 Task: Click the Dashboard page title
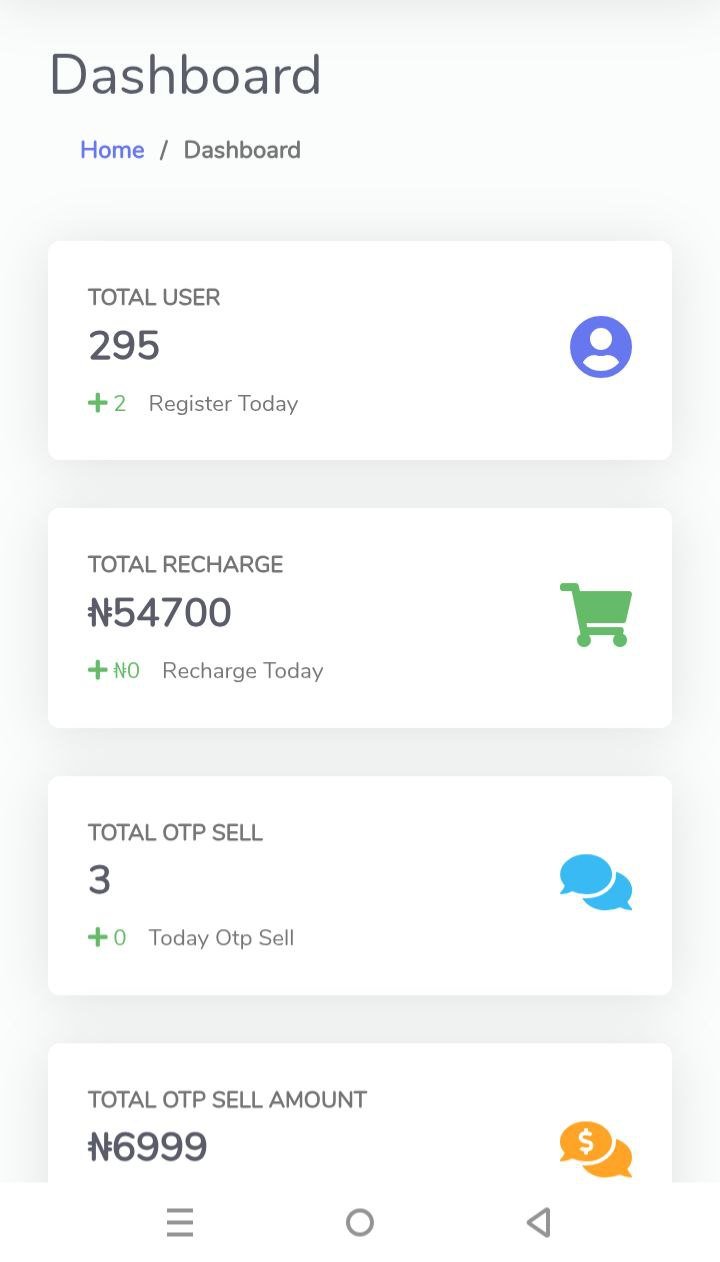click(185, 74)
